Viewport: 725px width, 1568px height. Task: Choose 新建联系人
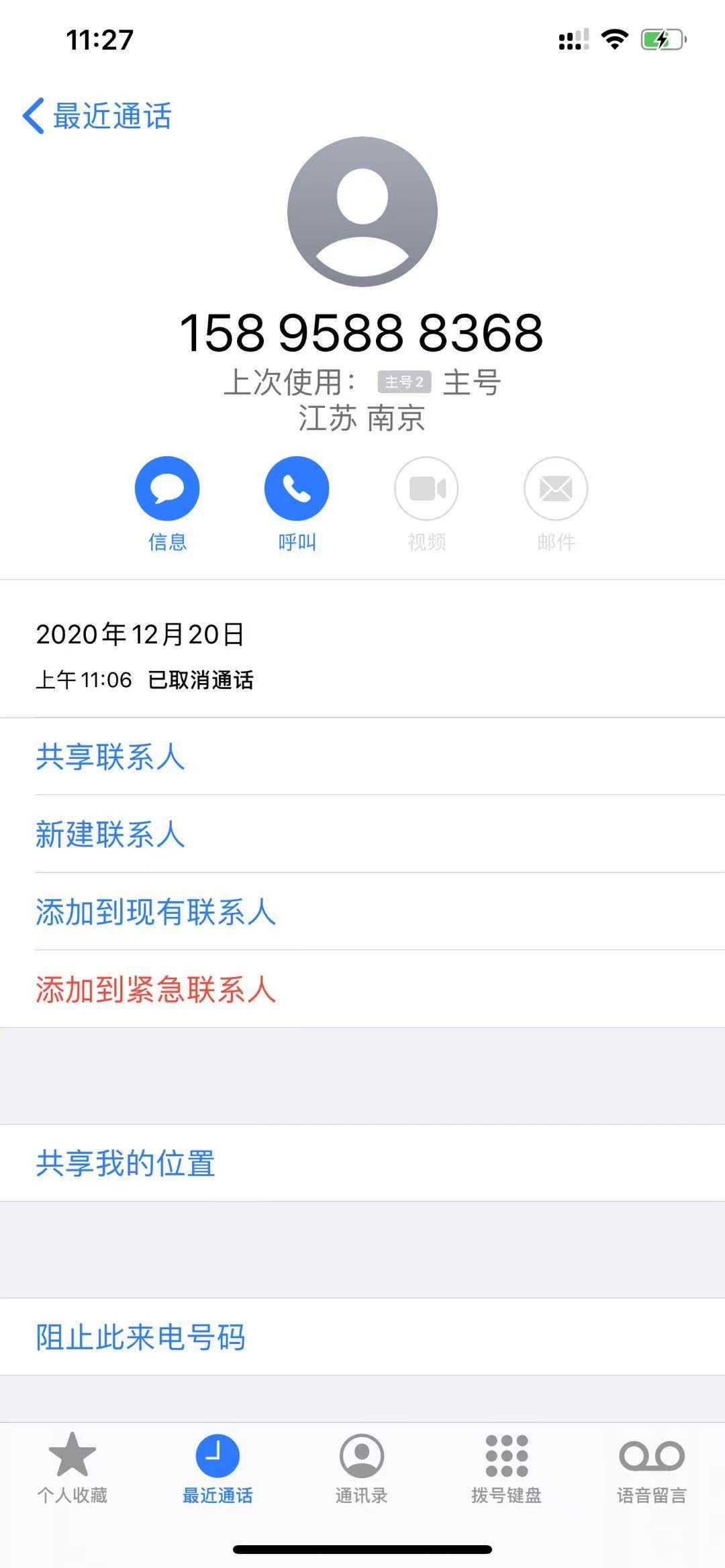111,835
